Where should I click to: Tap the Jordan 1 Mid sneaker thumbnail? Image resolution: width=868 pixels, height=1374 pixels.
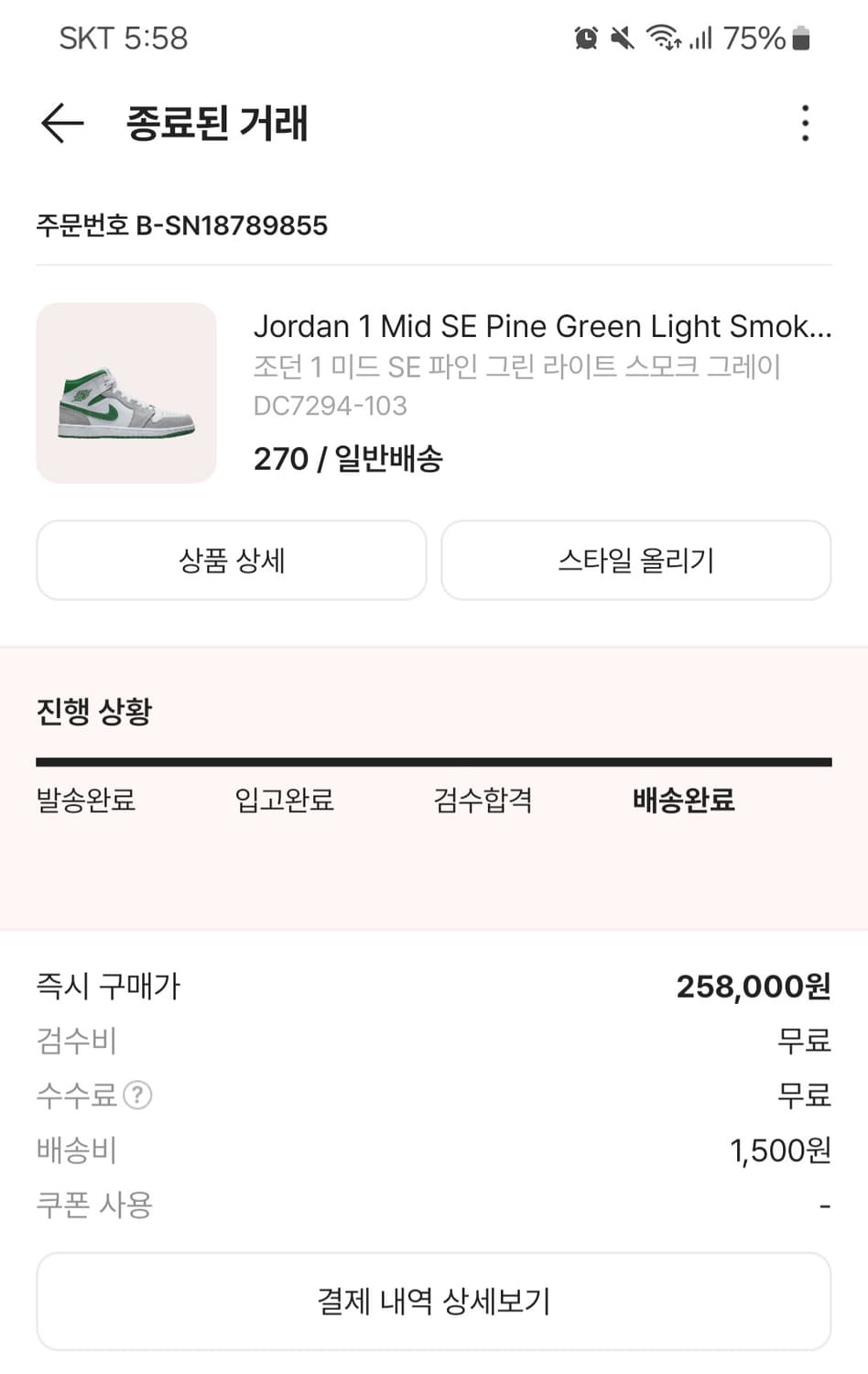pos(126,392)
